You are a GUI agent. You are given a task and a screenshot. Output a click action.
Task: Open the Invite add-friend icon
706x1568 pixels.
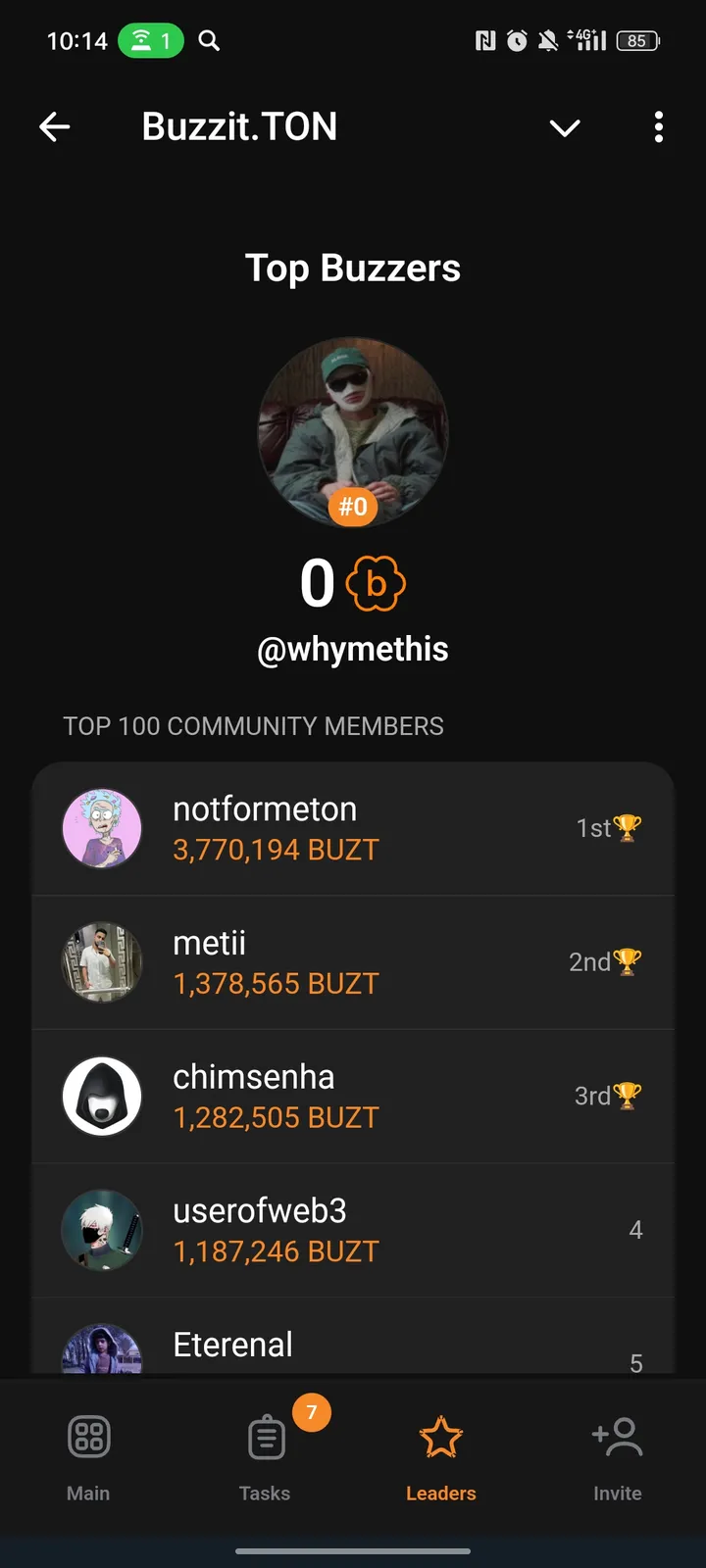617,1435
